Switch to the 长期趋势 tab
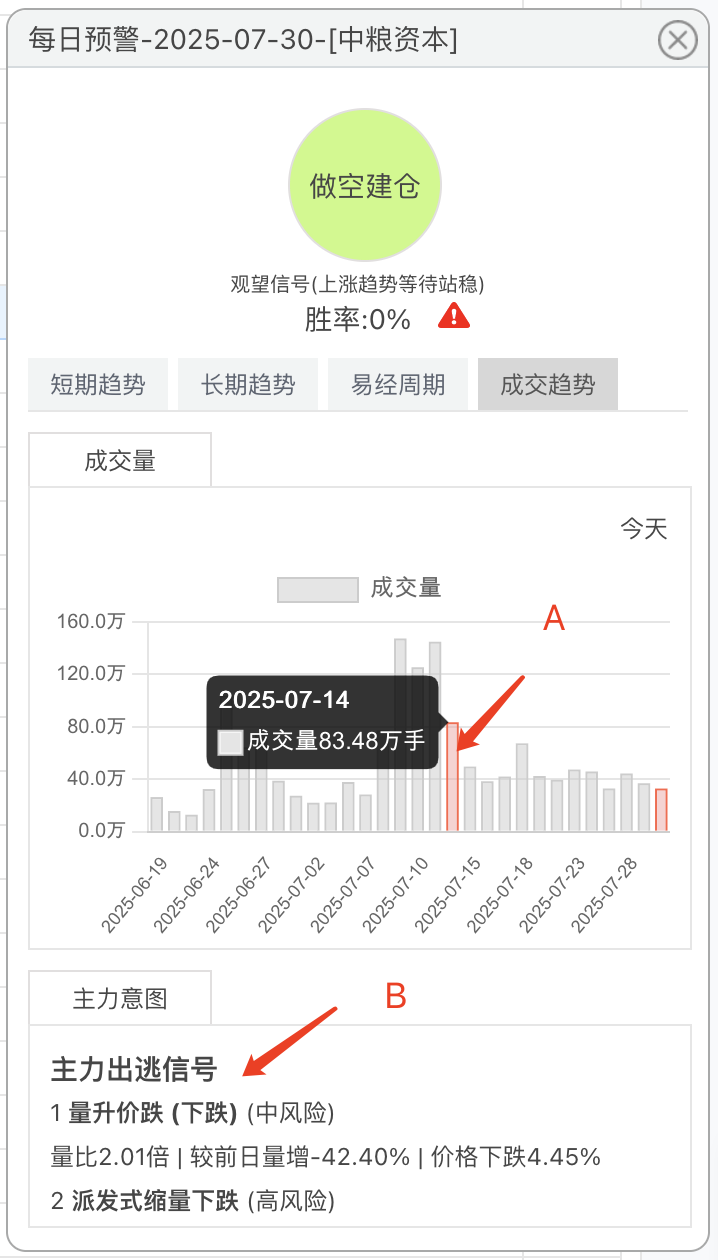Viewport: 718px width, 1260px height. (x=248, y=385)
